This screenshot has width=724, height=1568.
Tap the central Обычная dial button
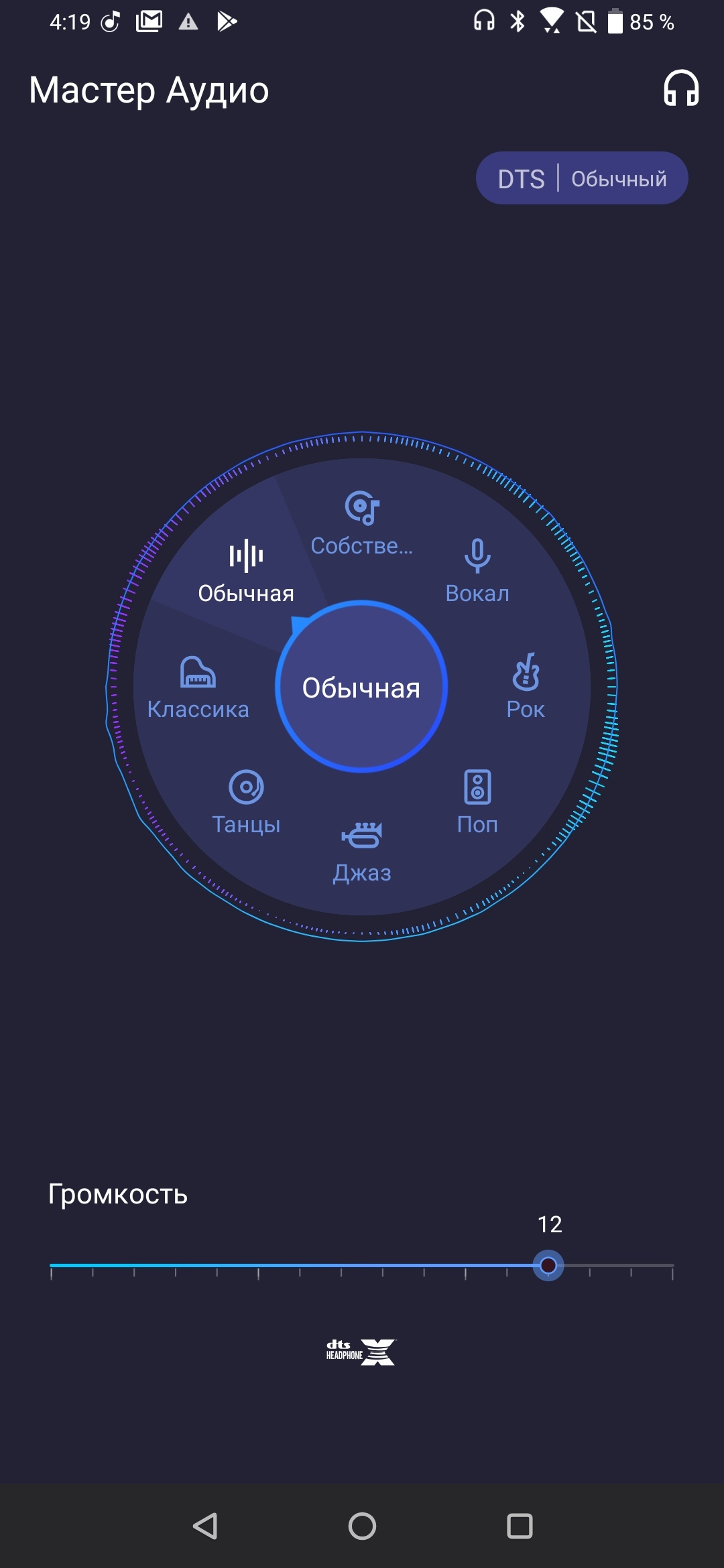[361, 687]
